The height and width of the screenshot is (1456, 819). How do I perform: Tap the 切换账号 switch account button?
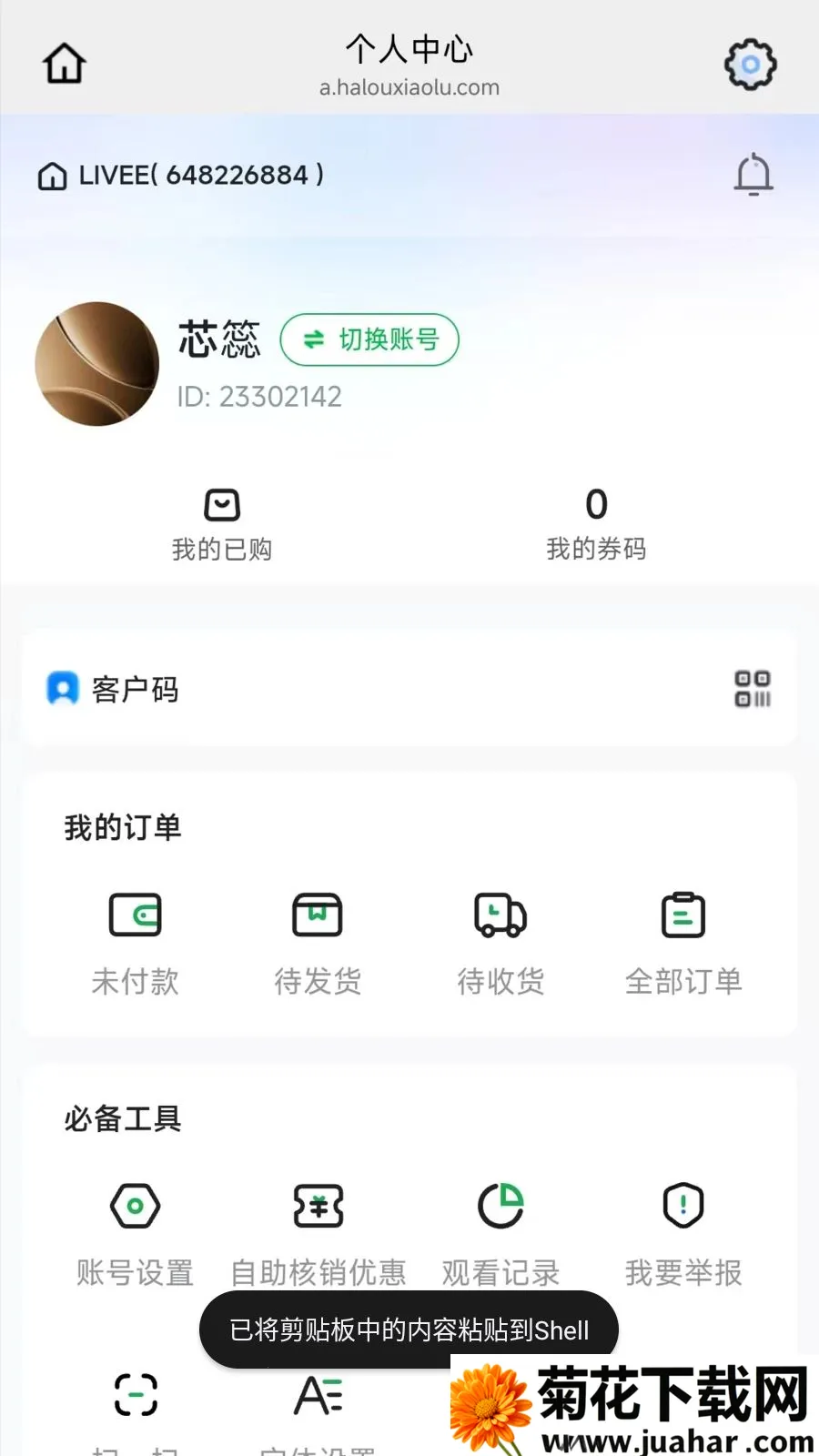pos(369,339)
